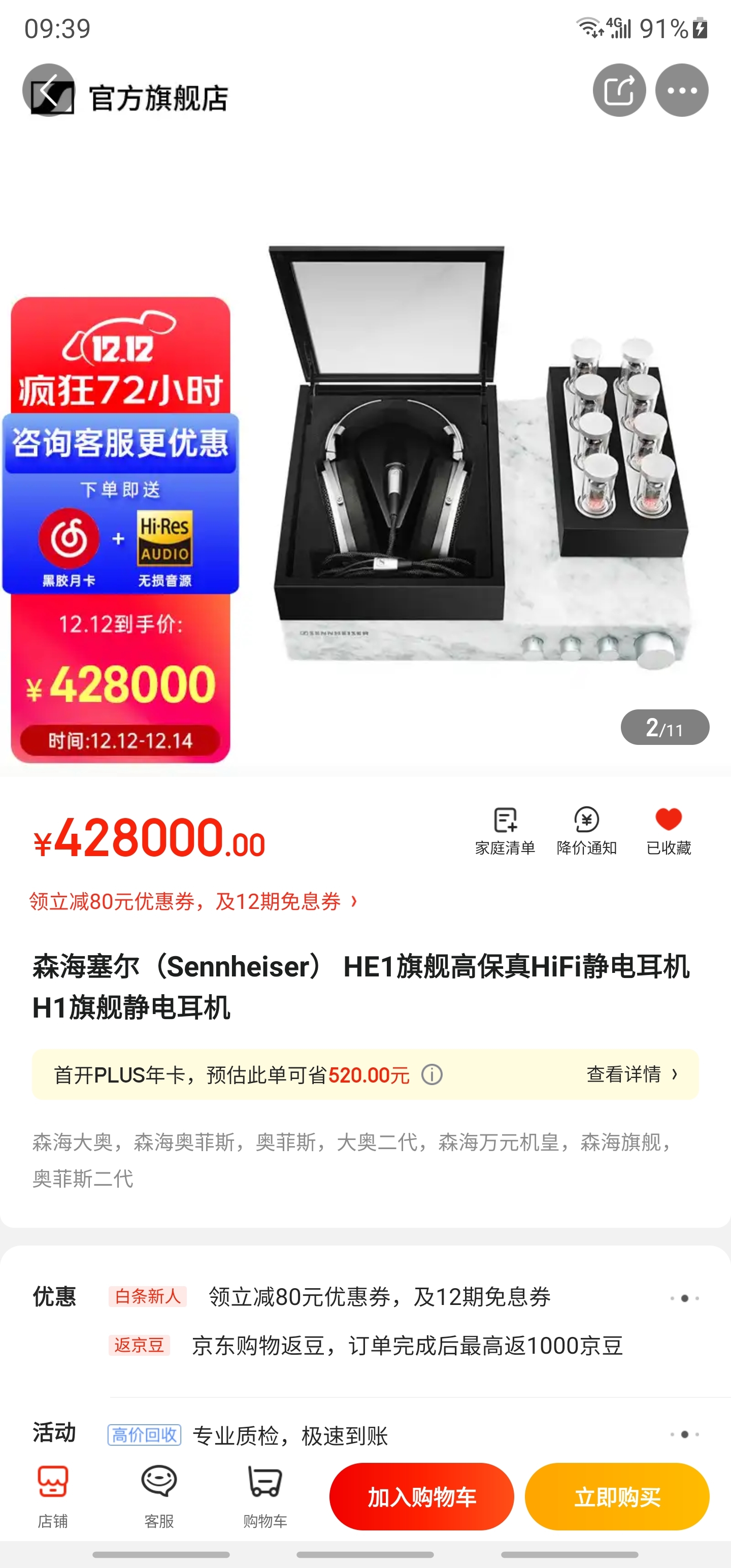
Task: View PLUS savings via 查看详情
Action: point(631,1074)
